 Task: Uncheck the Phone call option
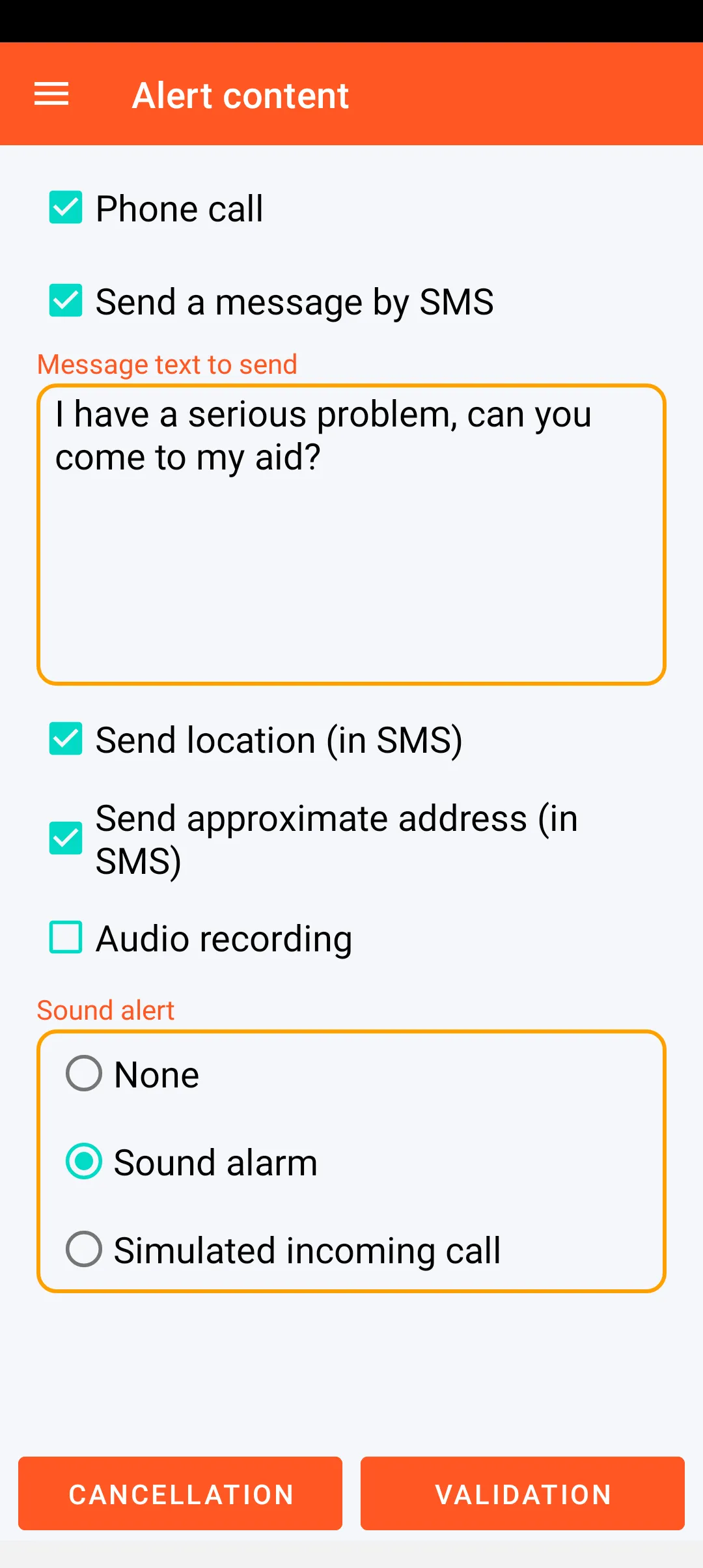click(x=66, y=208)
